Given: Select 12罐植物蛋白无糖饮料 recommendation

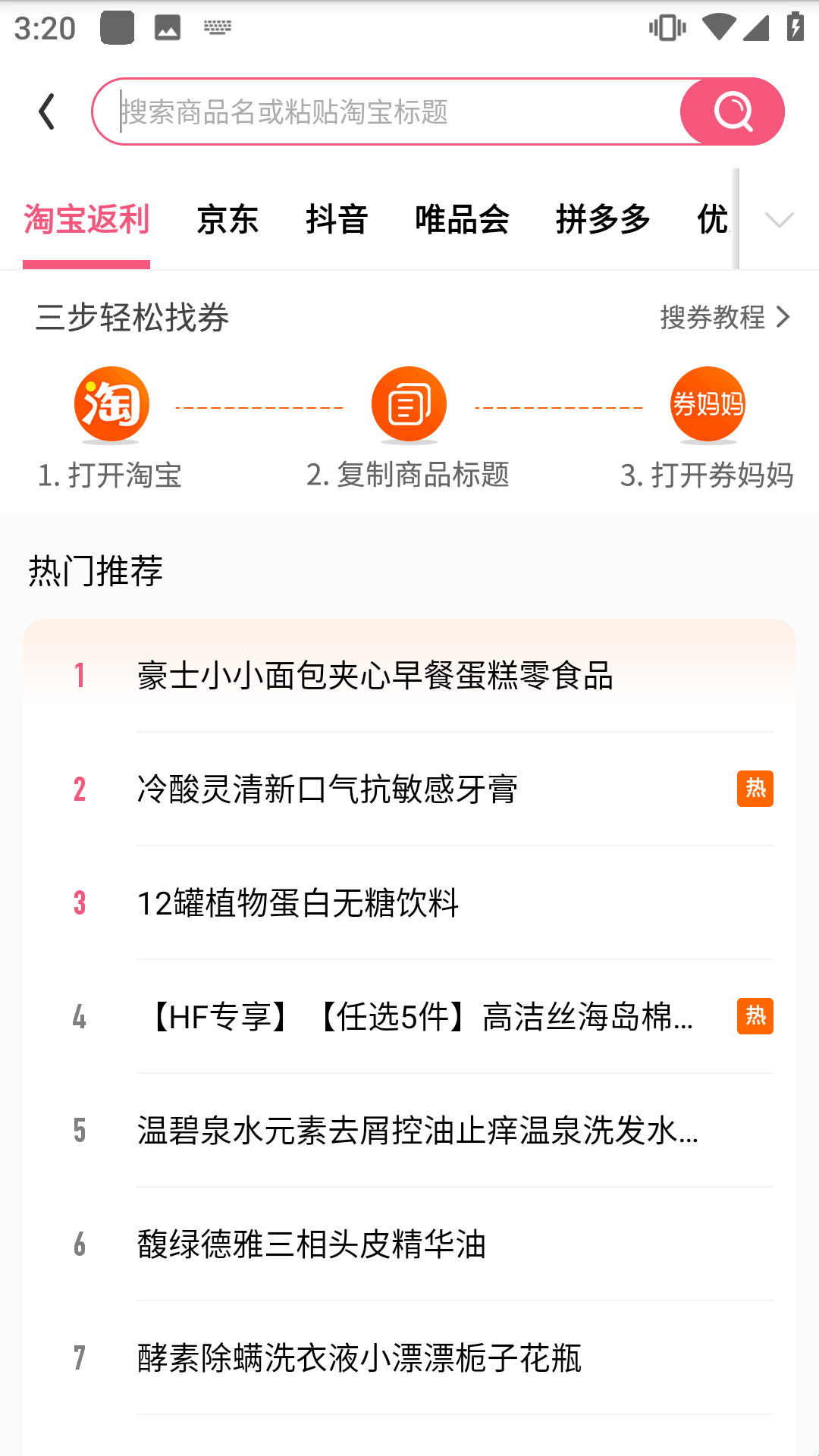Looking at the screenshot, I should (409, 902).
